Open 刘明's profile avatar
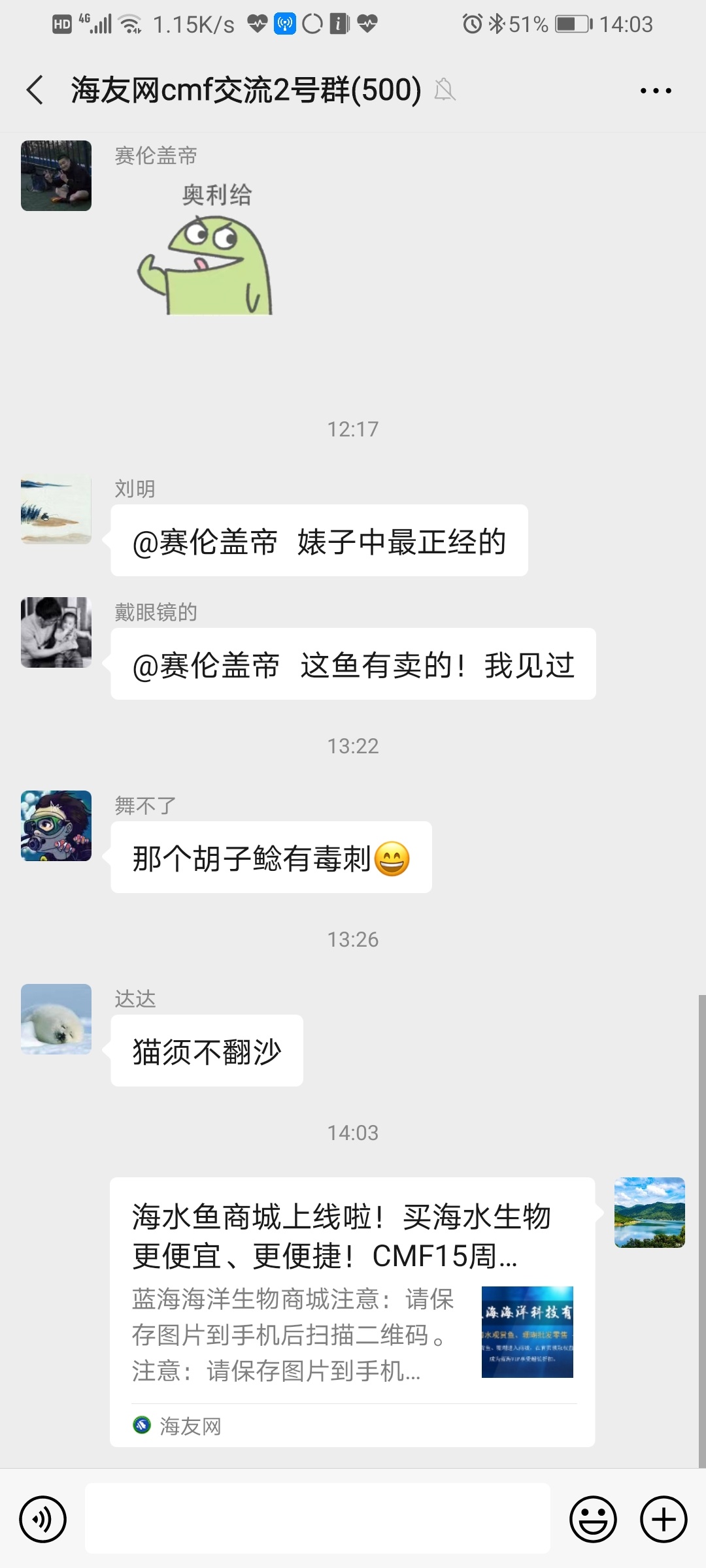Viewport: 706px width, 1568px height. 56,510
